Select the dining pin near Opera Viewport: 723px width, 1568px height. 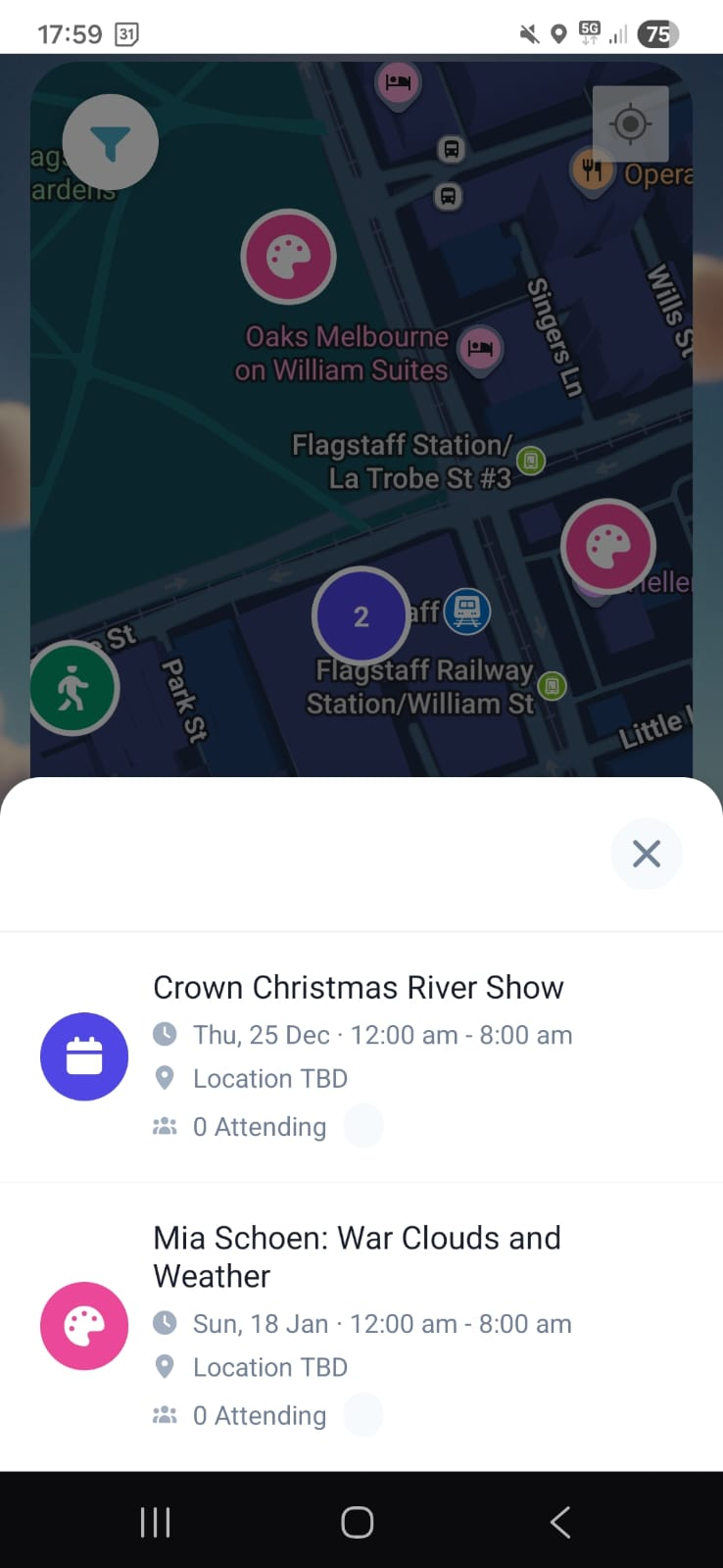592,171
